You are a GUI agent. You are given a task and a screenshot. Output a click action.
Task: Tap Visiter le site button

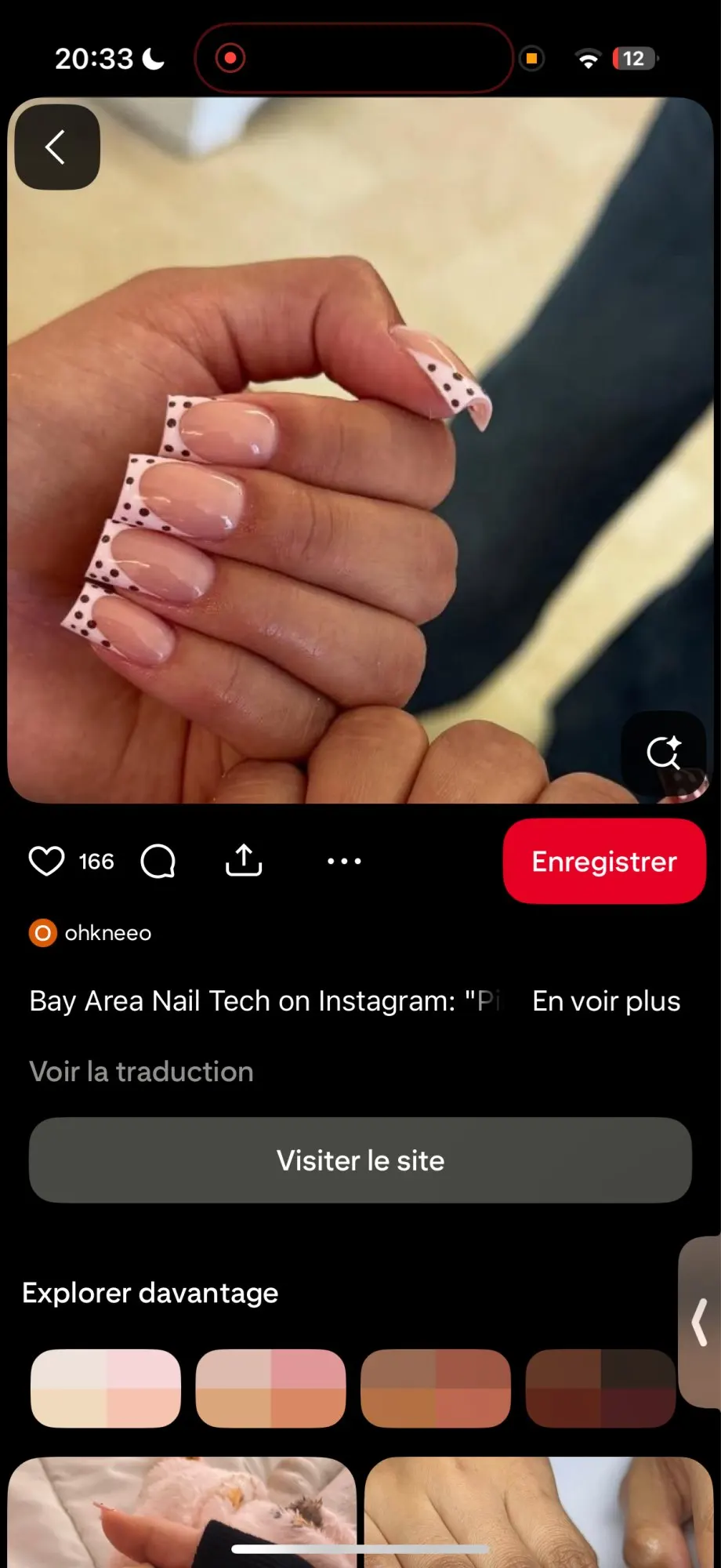coord(360,1160)
